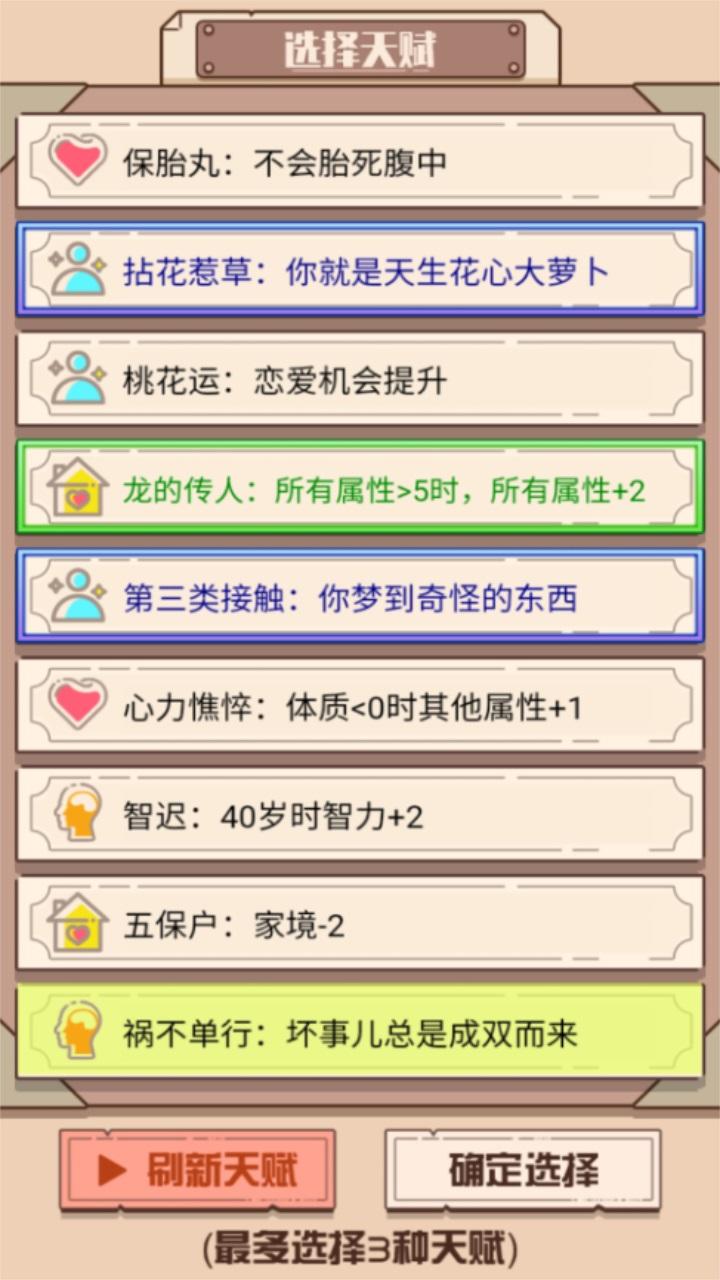Refresh talents with 刷新天赋

click(197, 1170)
